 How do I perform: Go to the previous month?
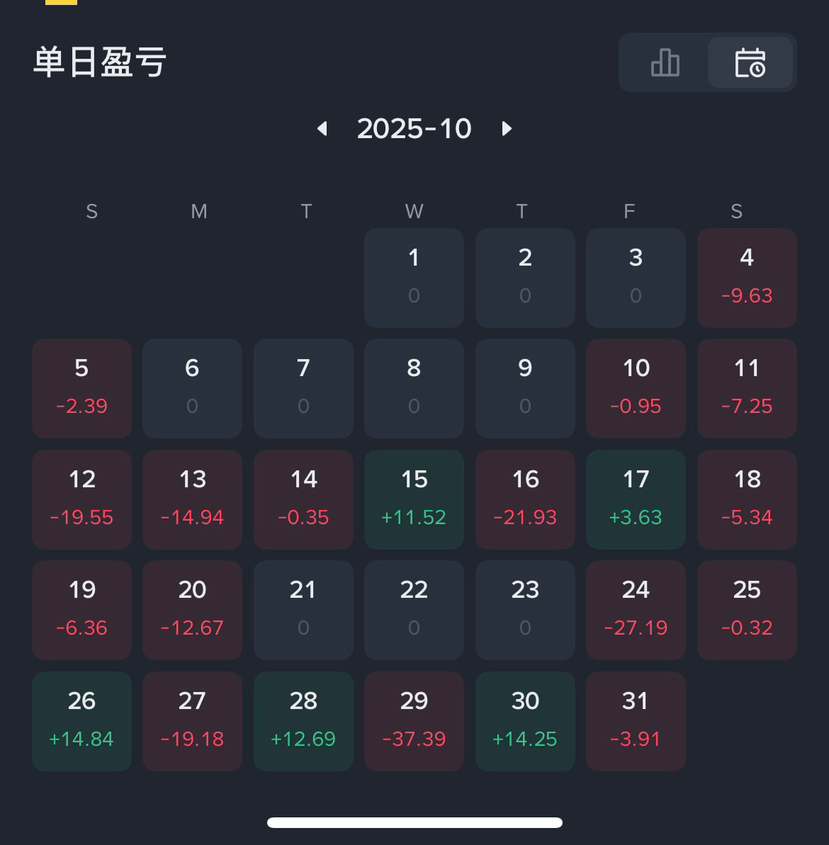tap(322, 129)
